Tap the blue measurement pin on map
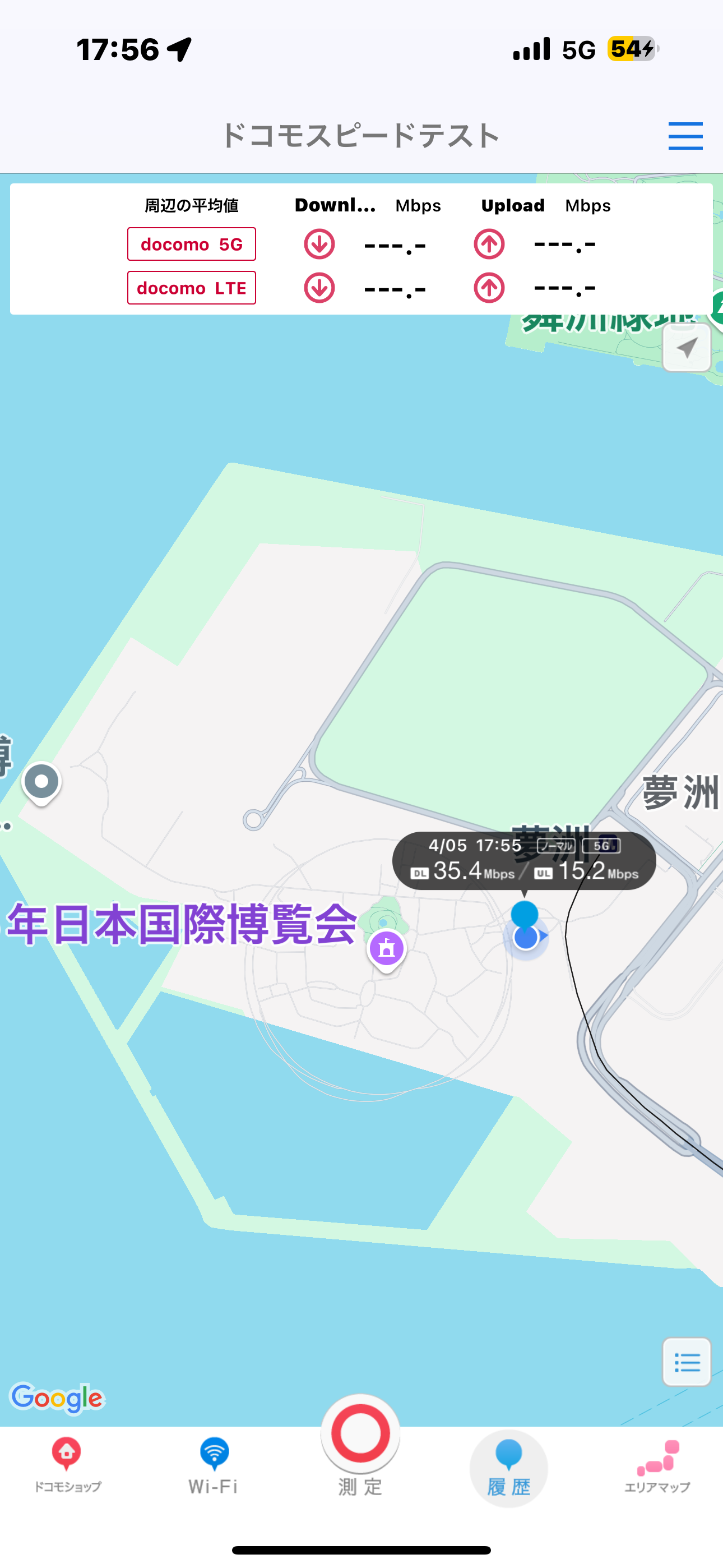Image resolution: width=723 pixels, height=1568 pixels. pyautogui.click(x=524, y=914)
